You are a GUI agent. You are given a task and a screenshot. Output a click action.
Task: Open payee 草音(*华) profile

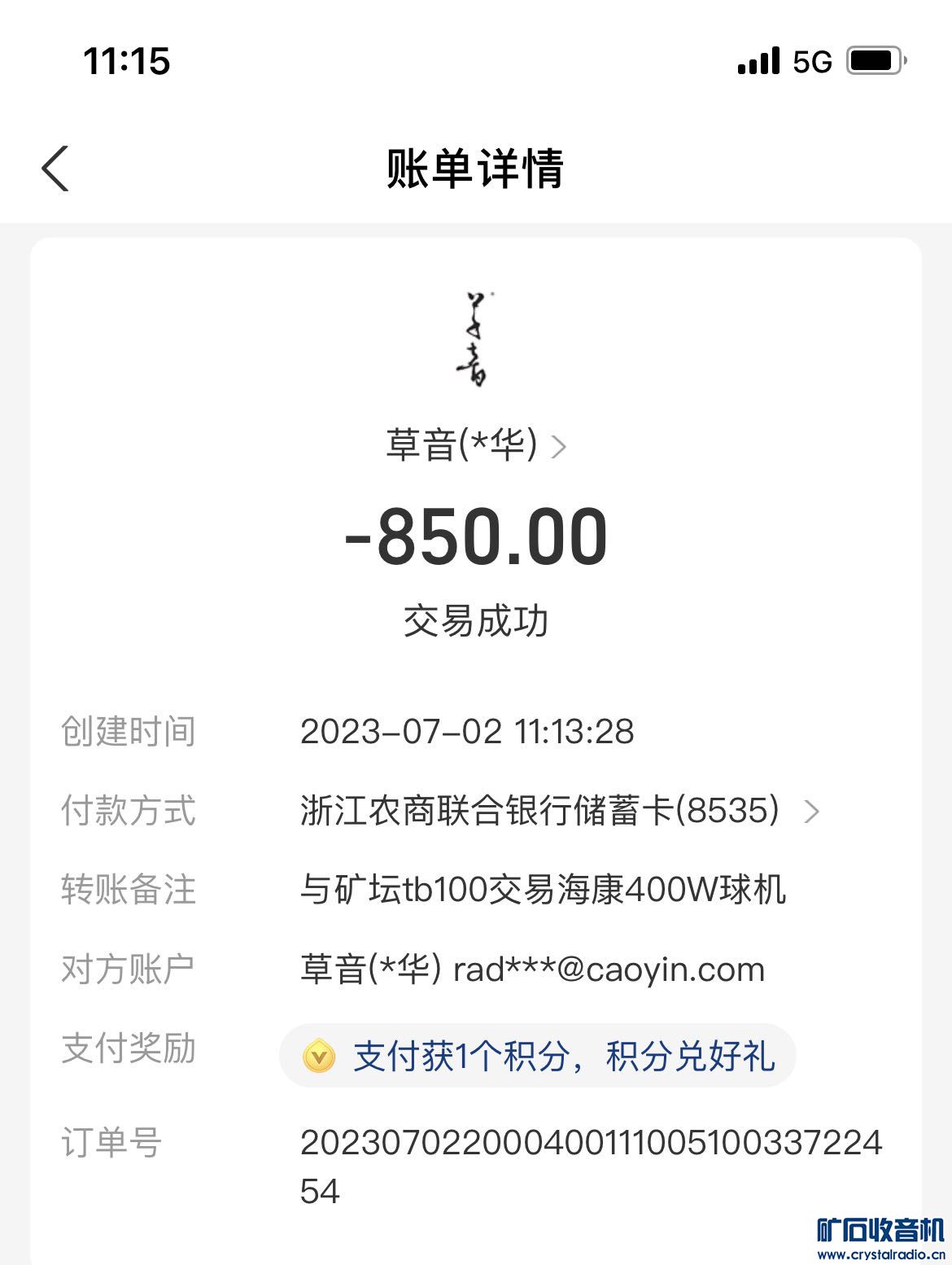(x=475, y=445)
